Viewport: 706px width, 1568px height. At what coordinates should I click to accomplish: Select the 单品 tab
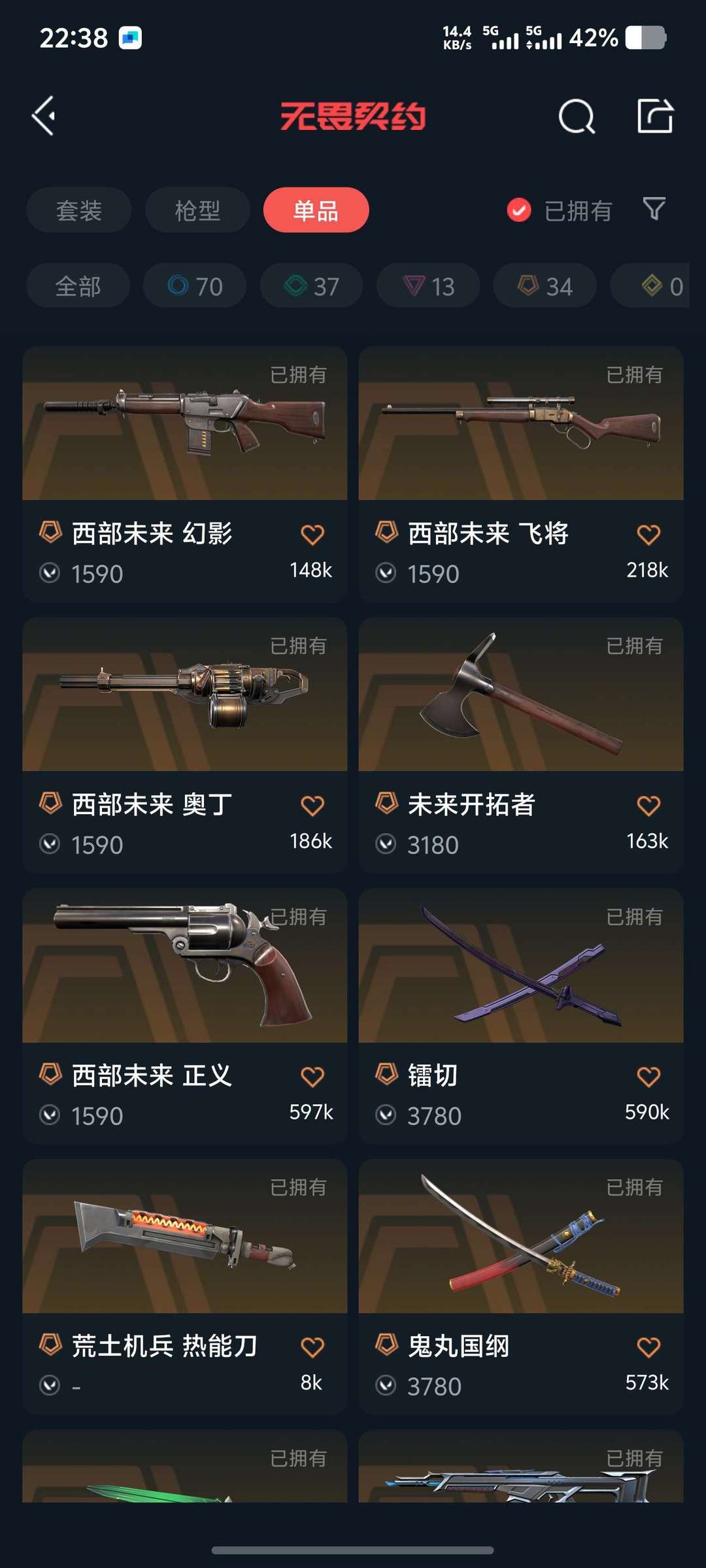316,209
